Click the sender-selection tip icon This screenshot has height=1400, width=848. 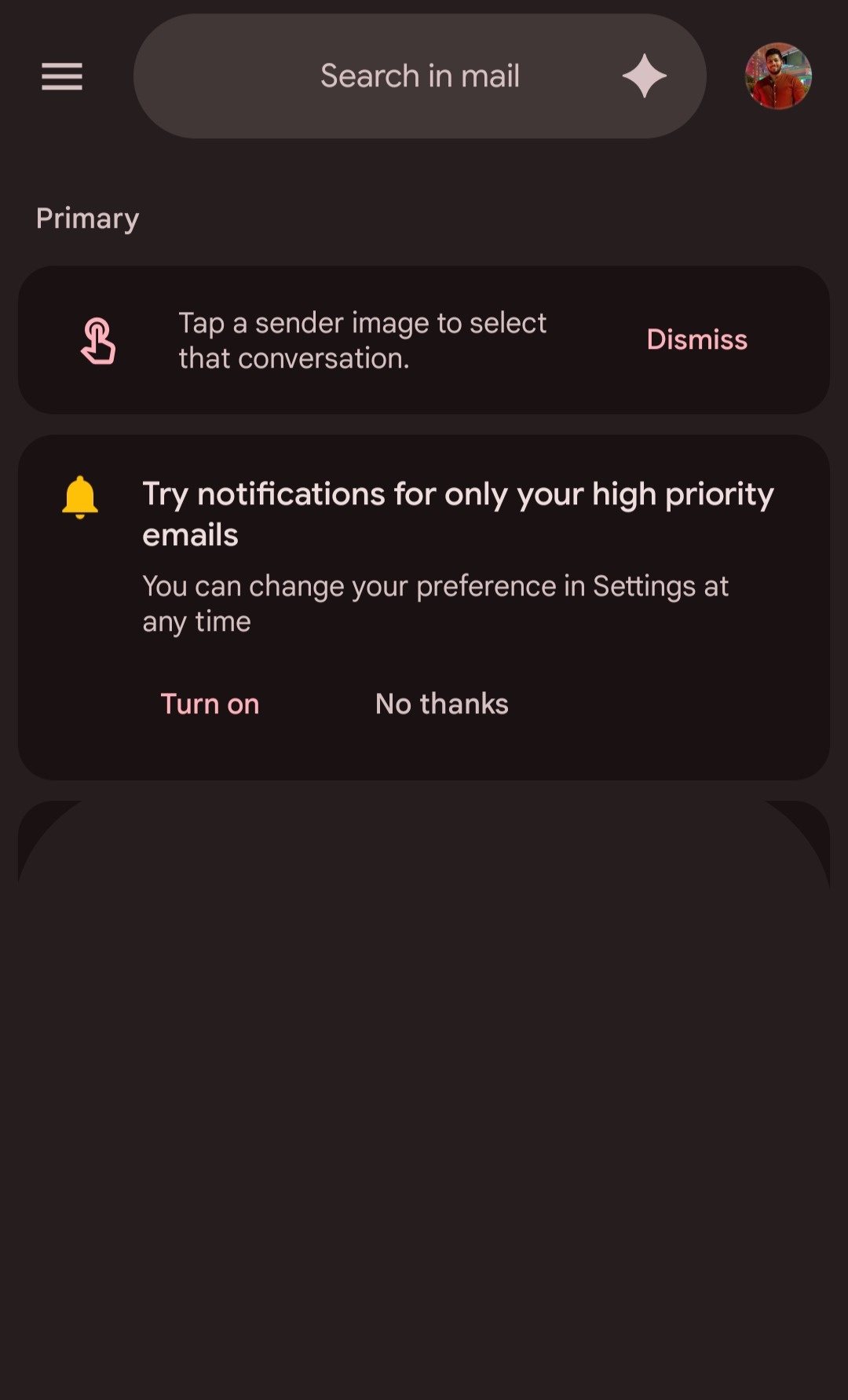click(x=99, y=340)
